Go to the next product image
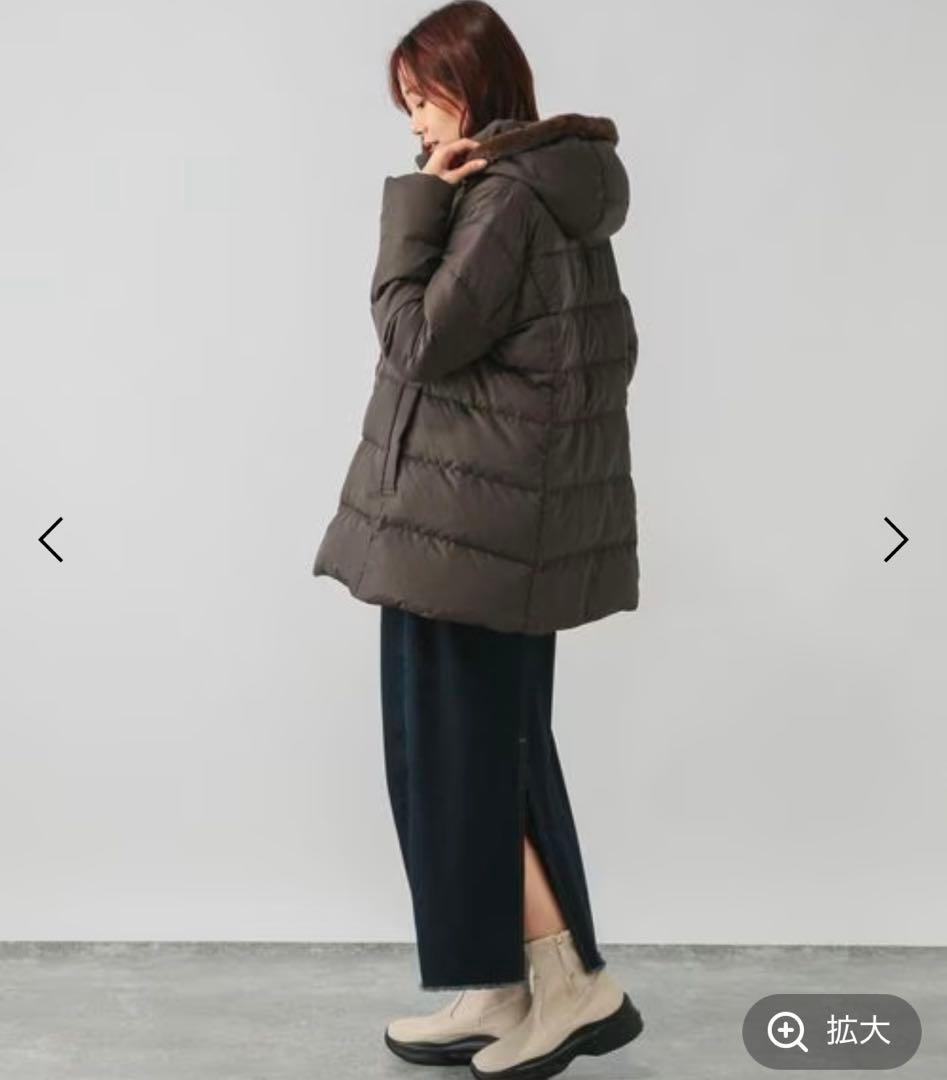The width and height of the screenshot is (947, 1080). click(895, 540)
